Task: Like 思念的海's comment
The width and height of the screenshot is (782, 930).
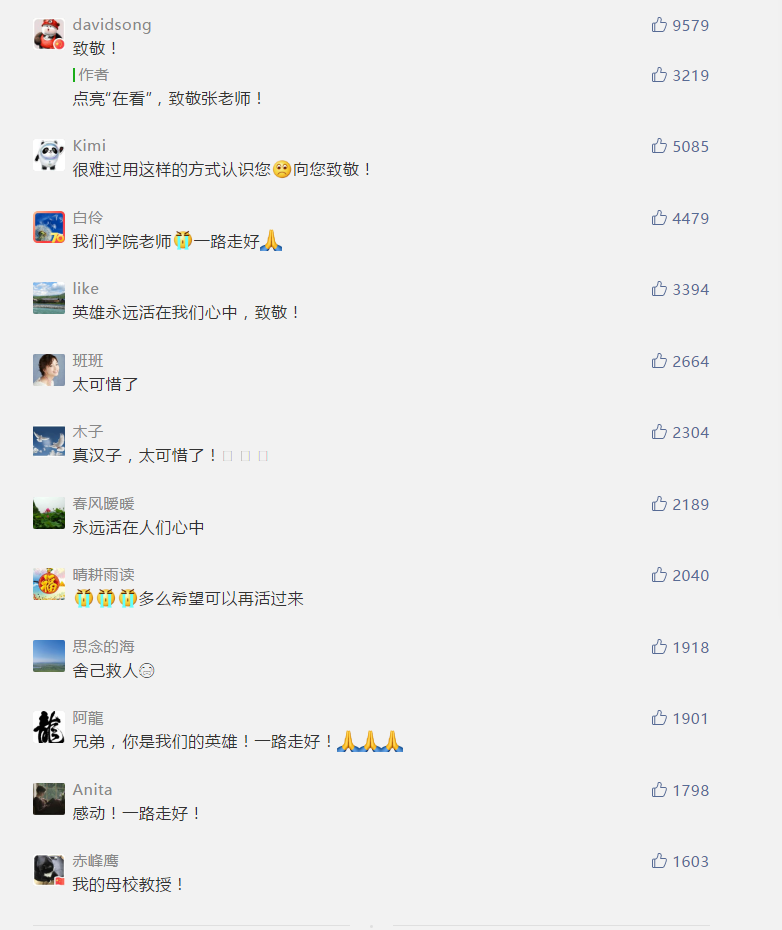Action: [x=659, y=647]
